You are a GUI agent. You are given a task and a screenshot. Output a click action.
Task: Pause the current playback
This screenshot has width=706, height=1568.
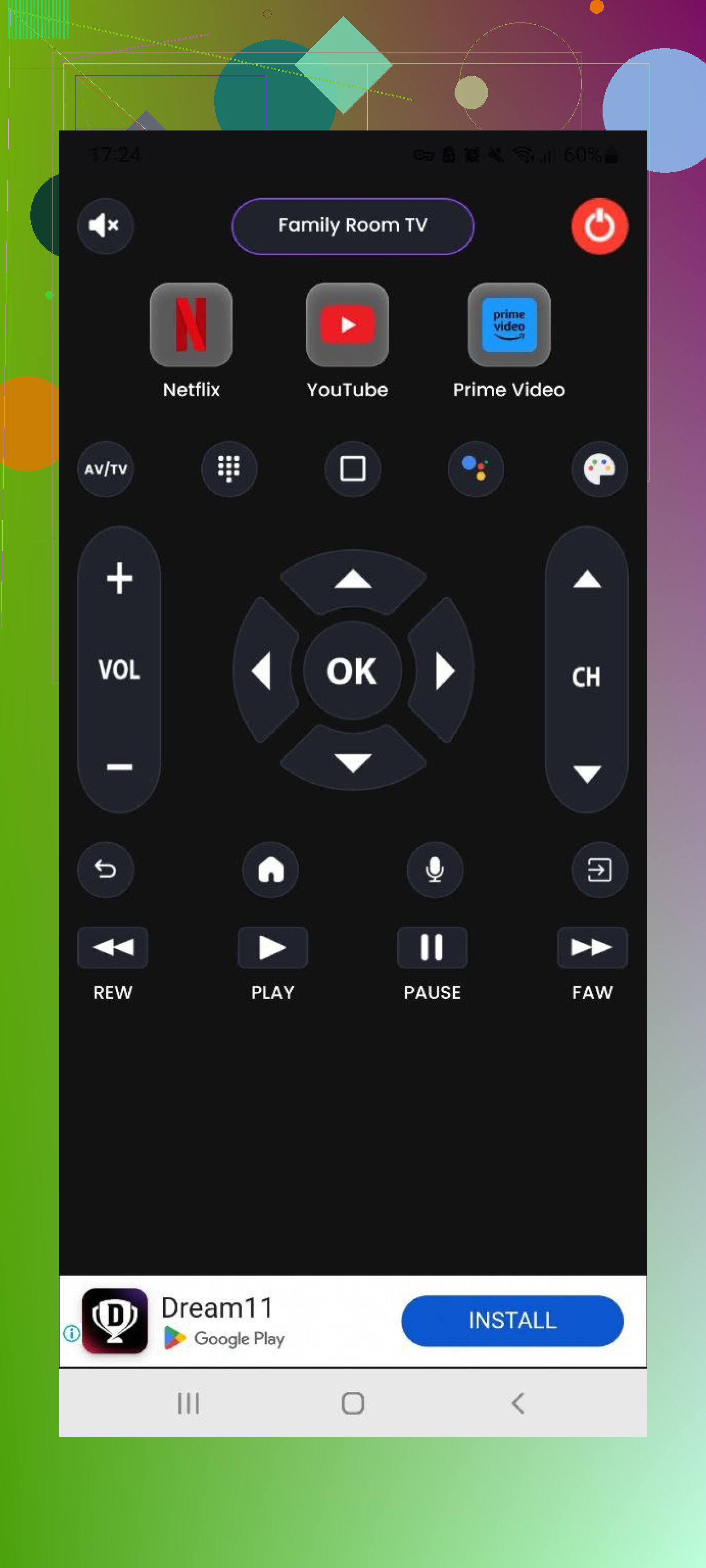[432, 947]
